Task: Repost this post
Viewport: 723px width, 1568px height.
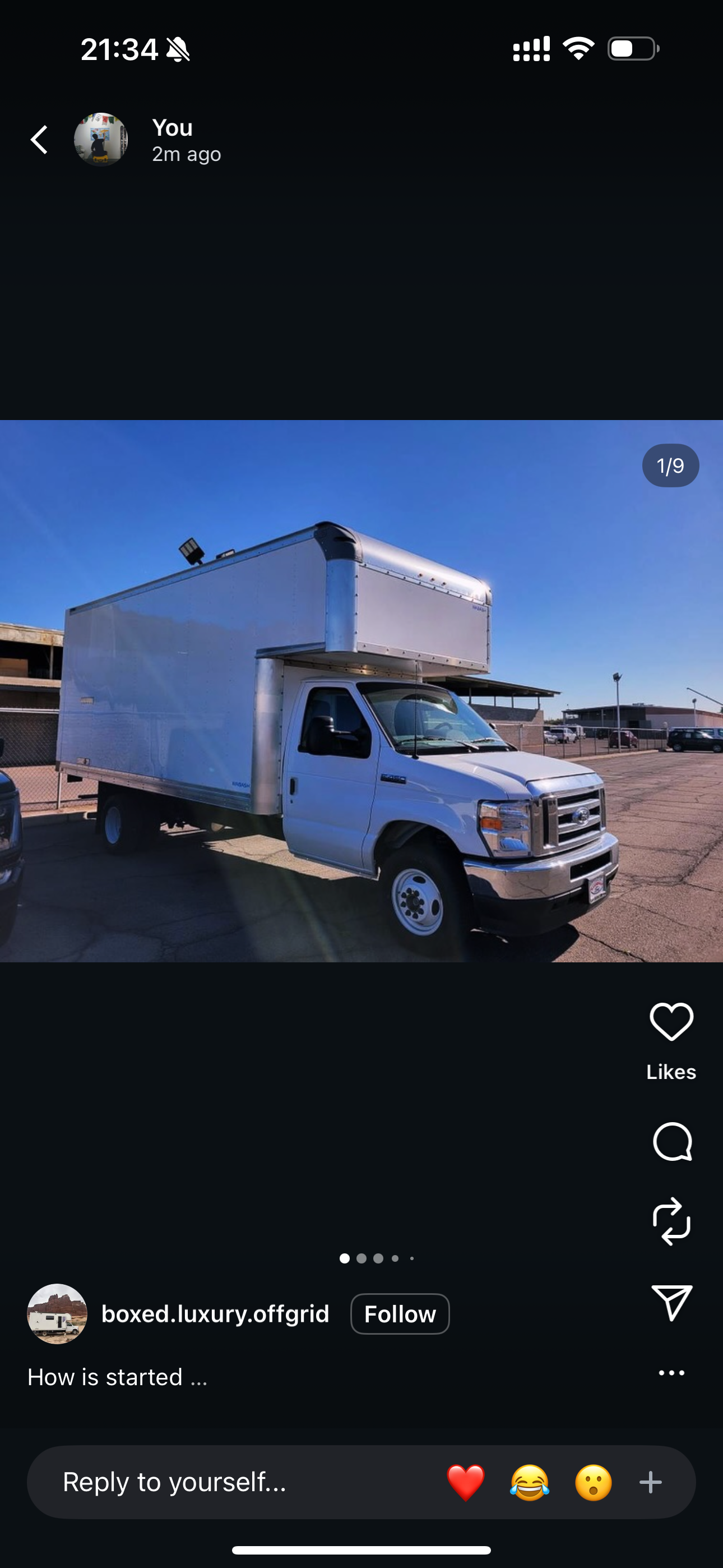Action: click(671, 1221)
